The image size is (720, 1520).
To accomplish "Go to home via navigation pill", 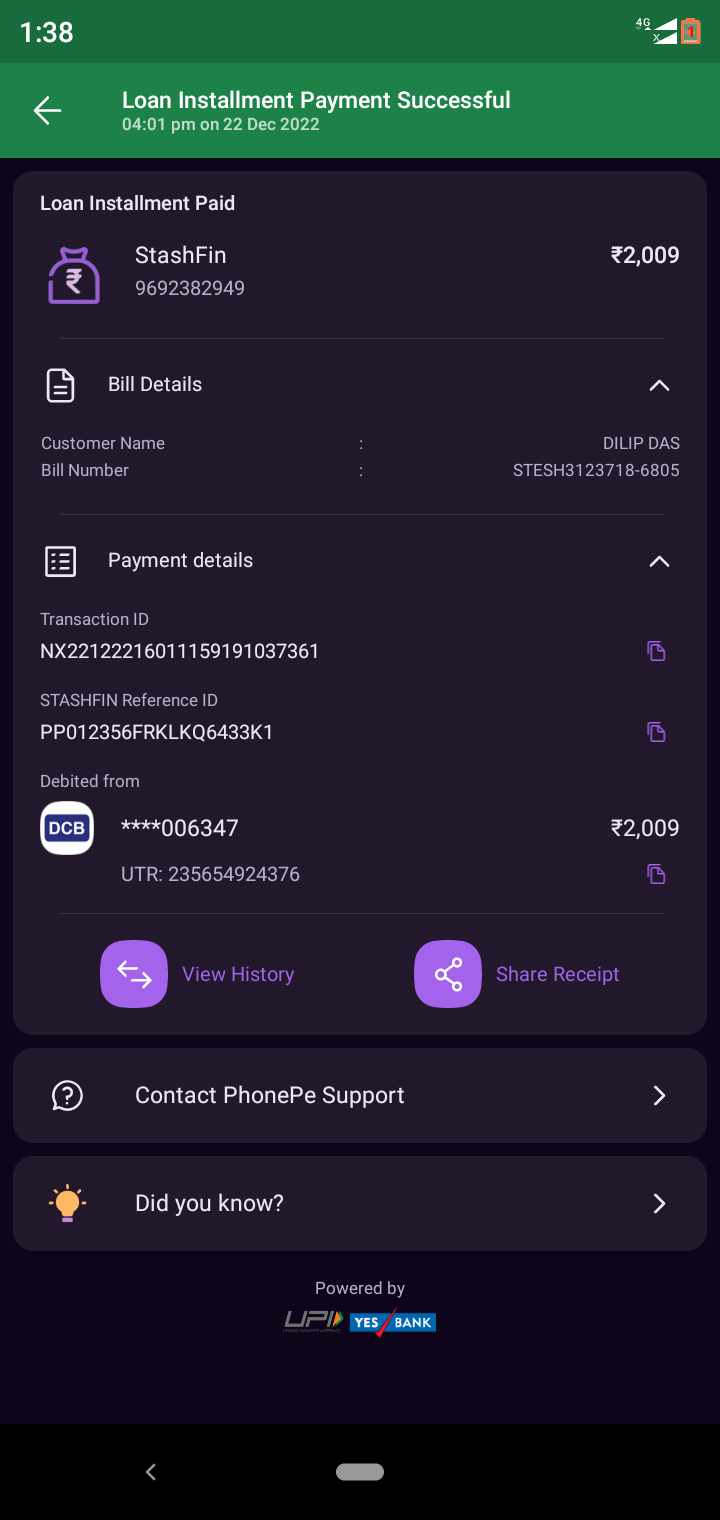I will click(x=360, y=1472).
